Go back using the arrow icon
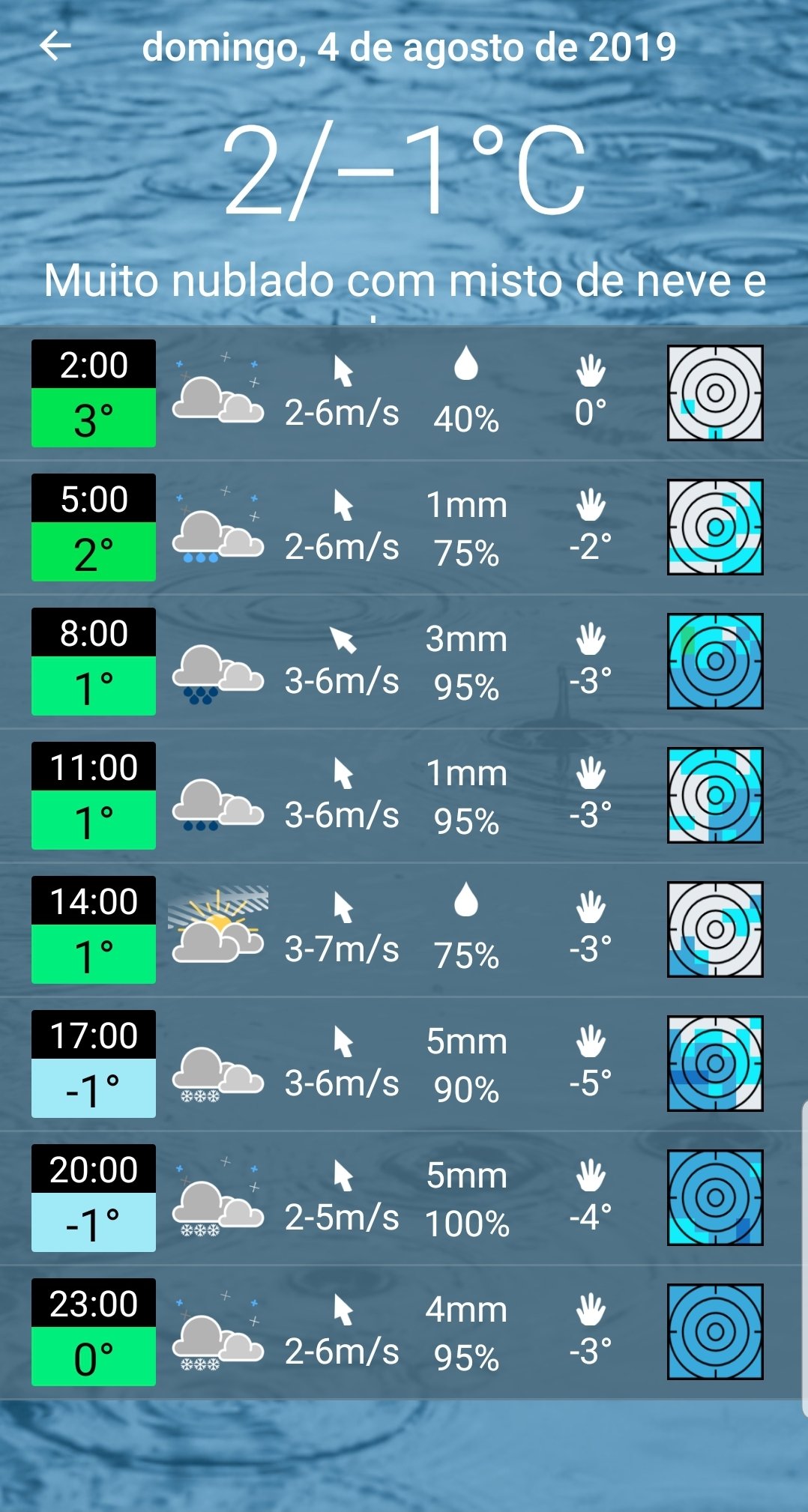This screenshot has width=808, height=1512. pyautogui.click(x=55, y=46)
